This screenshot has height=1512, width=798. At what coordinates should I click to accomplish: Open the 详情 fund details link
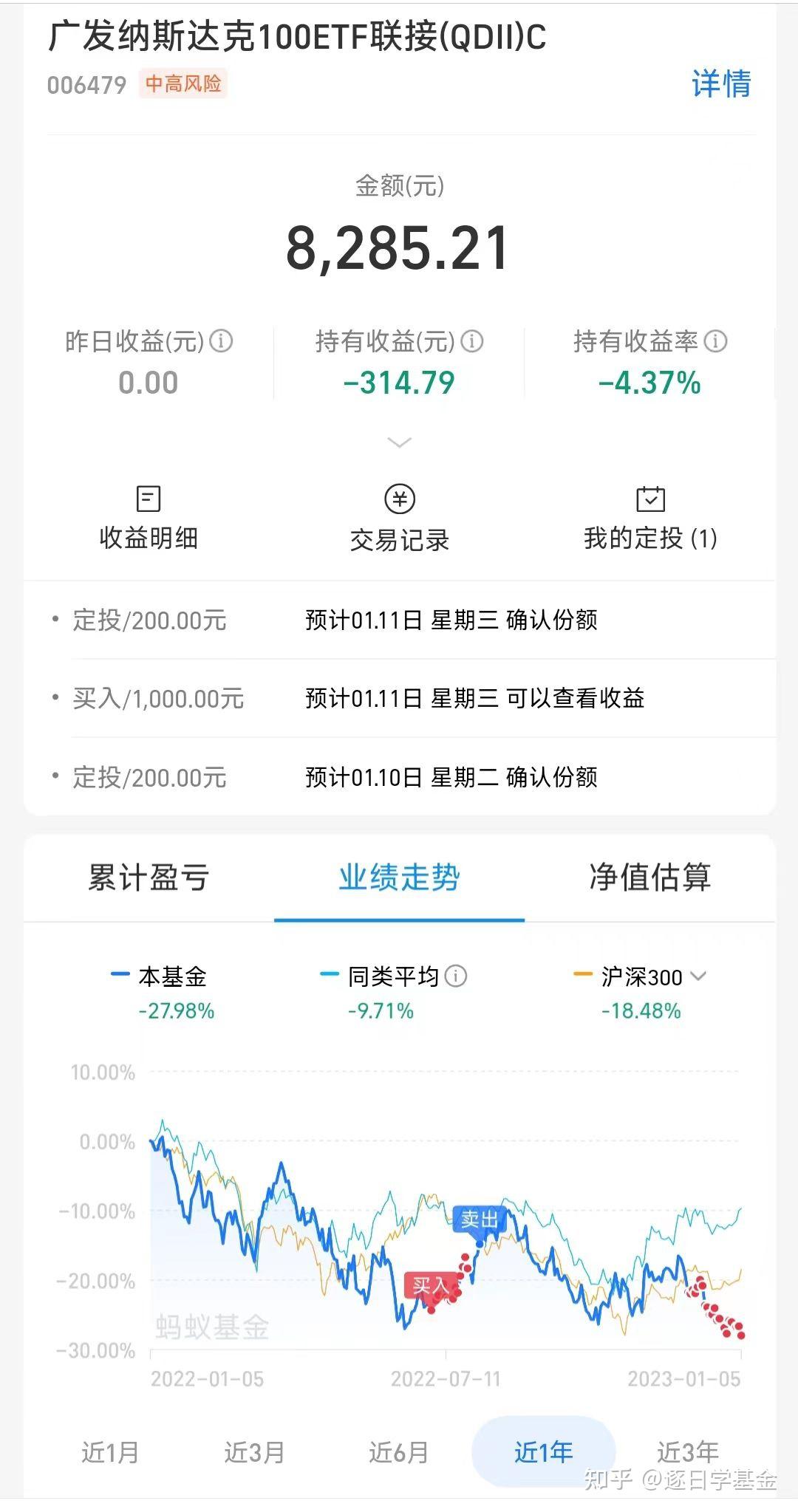click(x=721, y=83)
